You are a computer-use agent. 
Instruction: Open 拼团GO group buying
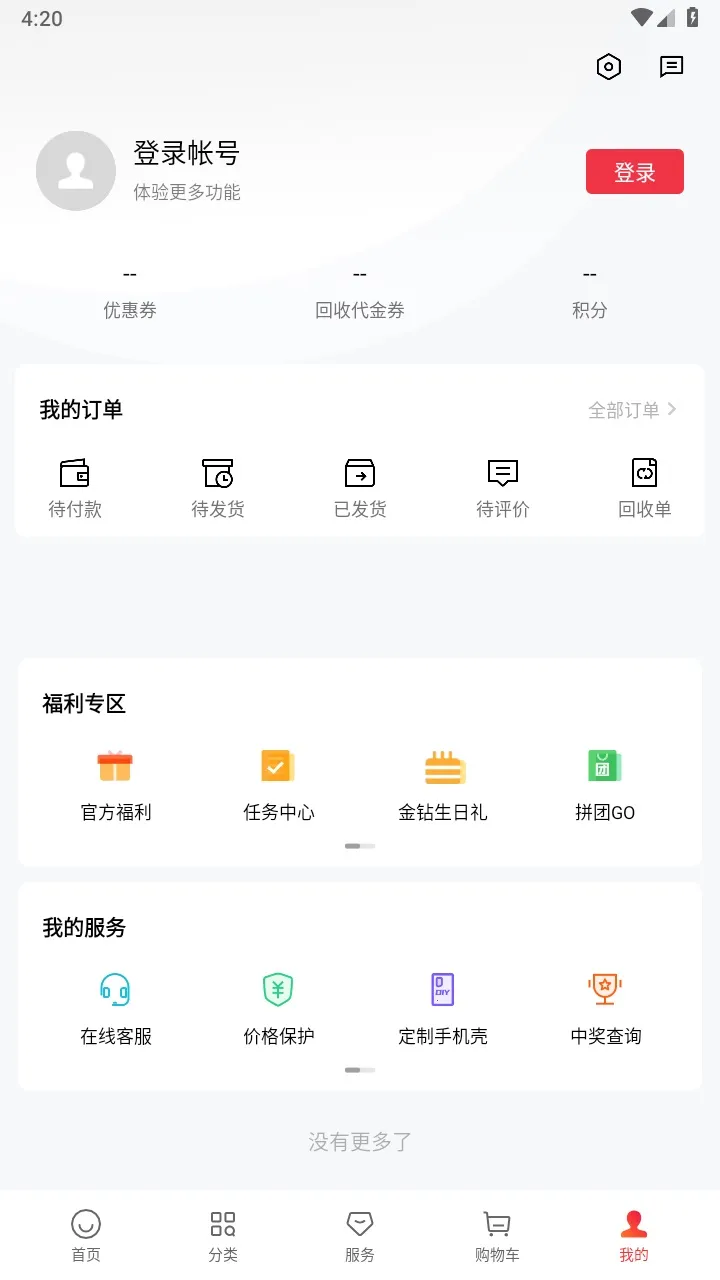[x=605, y=785]
